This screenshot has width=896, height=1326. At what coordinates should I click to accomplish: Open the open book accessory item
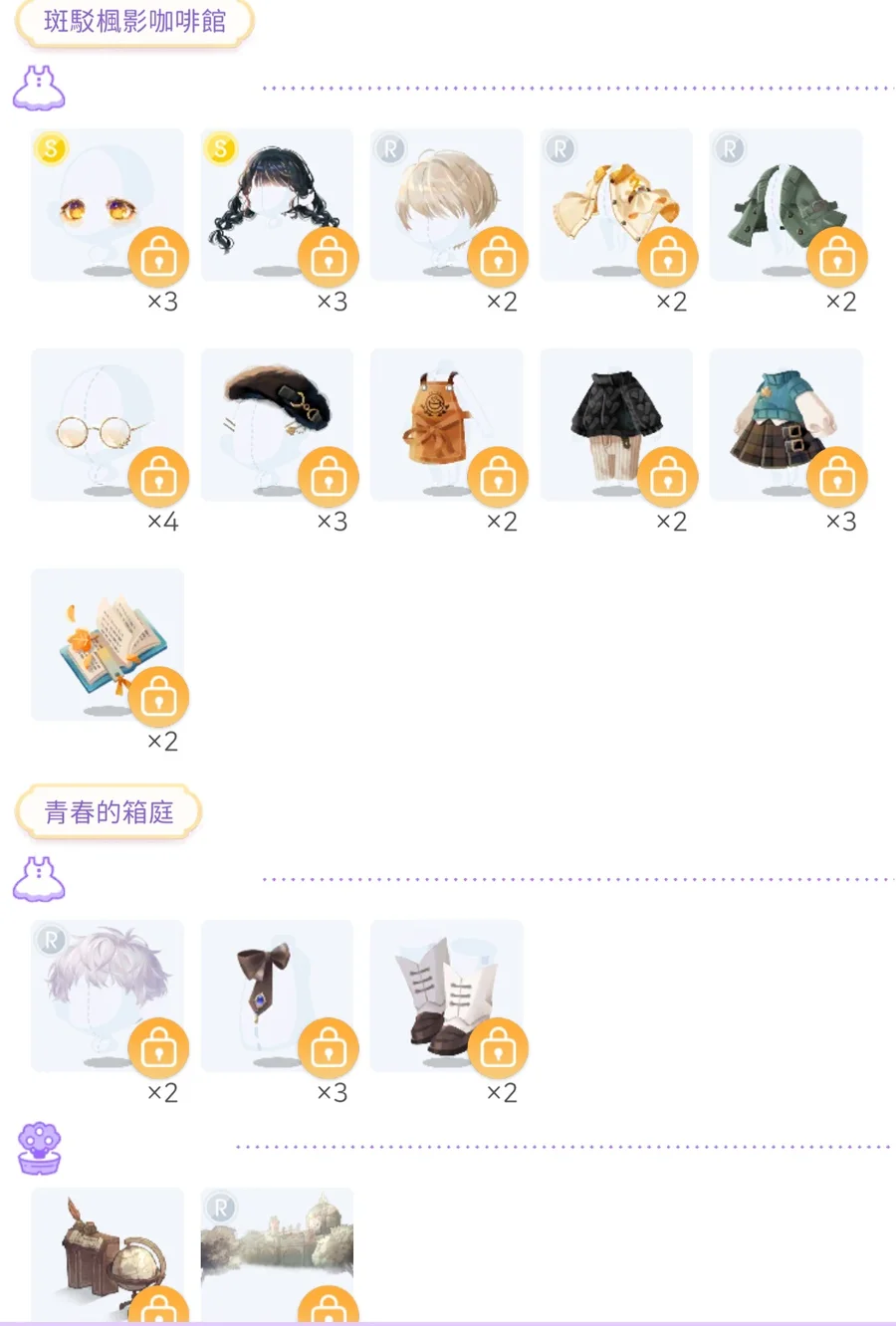tap(107, 645)
